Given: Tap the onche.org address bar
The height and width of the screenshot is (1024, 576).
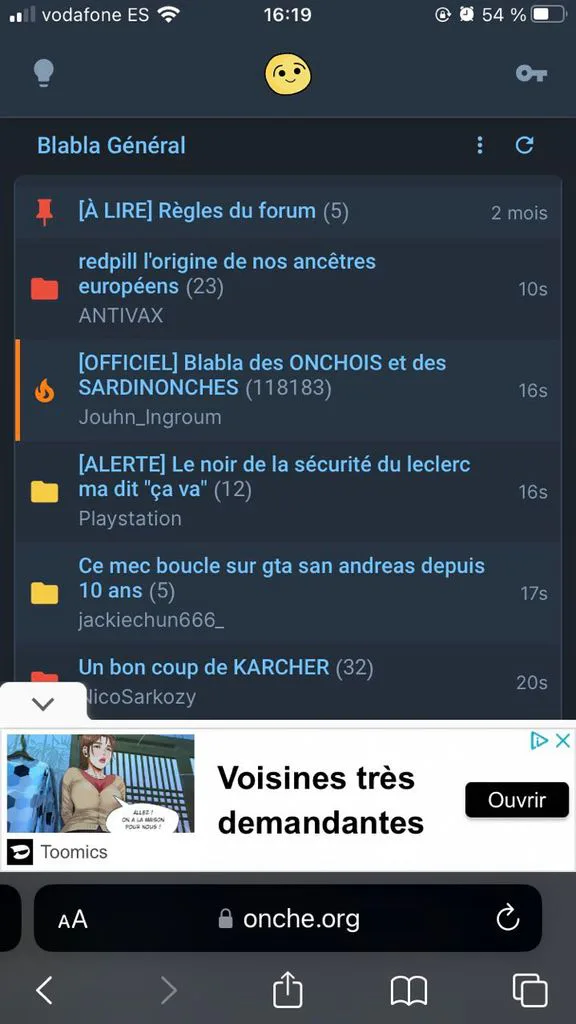Looking at the screenshot, I should click(288, 918).
